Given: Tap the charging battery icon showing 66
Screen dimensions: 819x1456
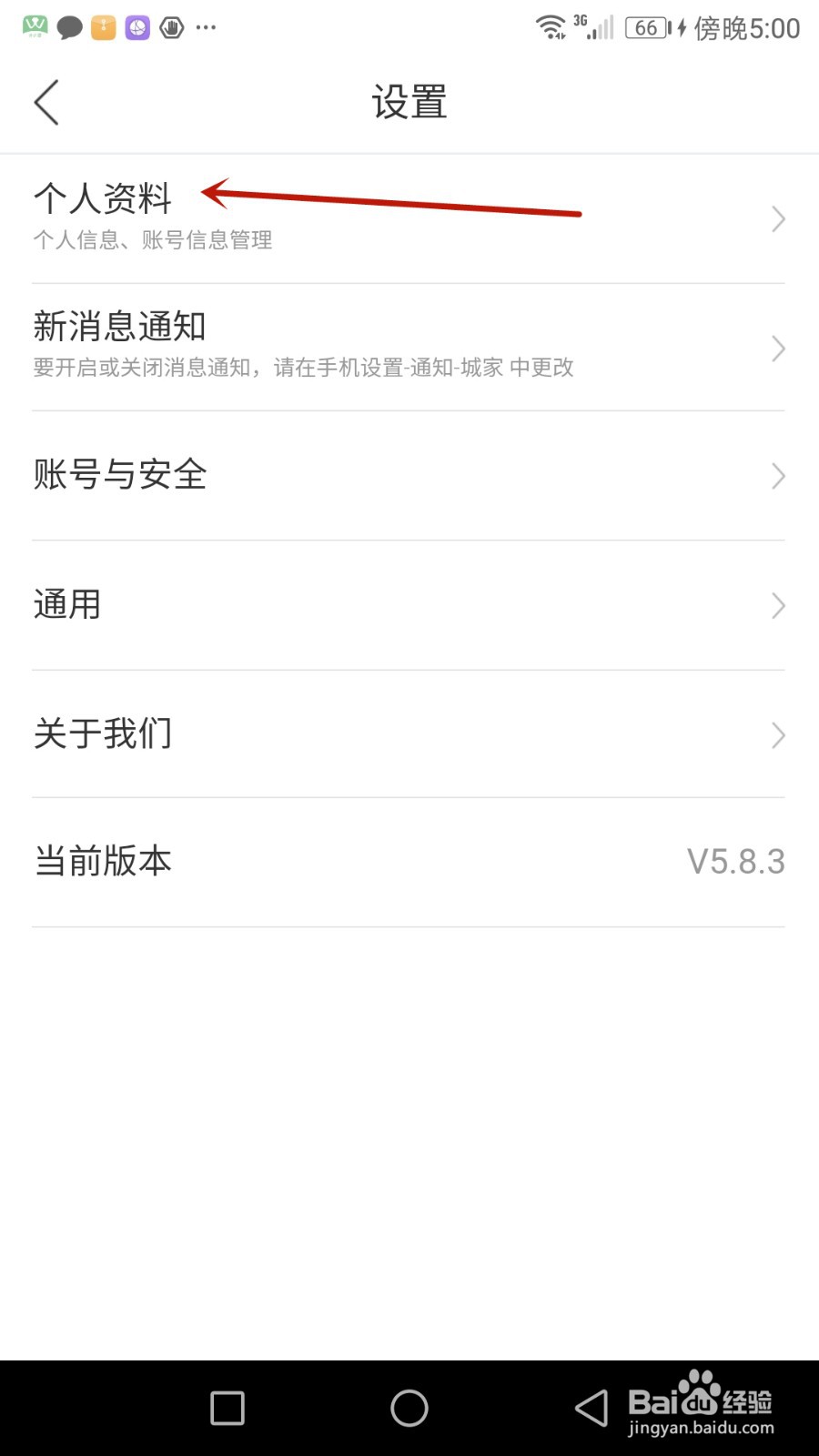Looking at the screenshot, I should [x=648, y=28].
